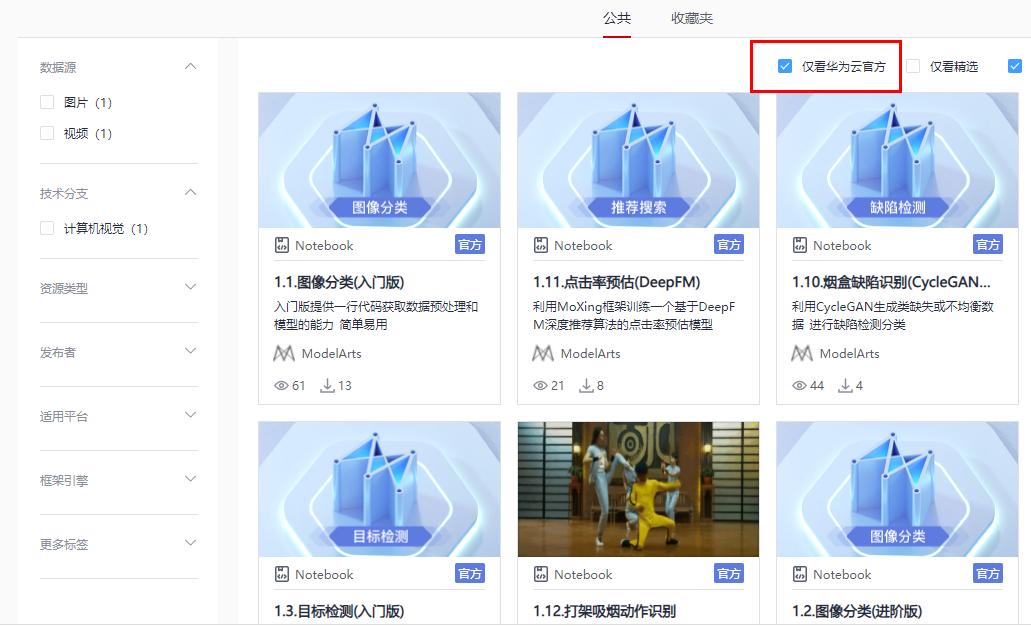Viewport: 1031px width, 626px height.
Task: Open the 1.1.图像分类(入门版) notebook card
Action: click(x=339, y=282)
